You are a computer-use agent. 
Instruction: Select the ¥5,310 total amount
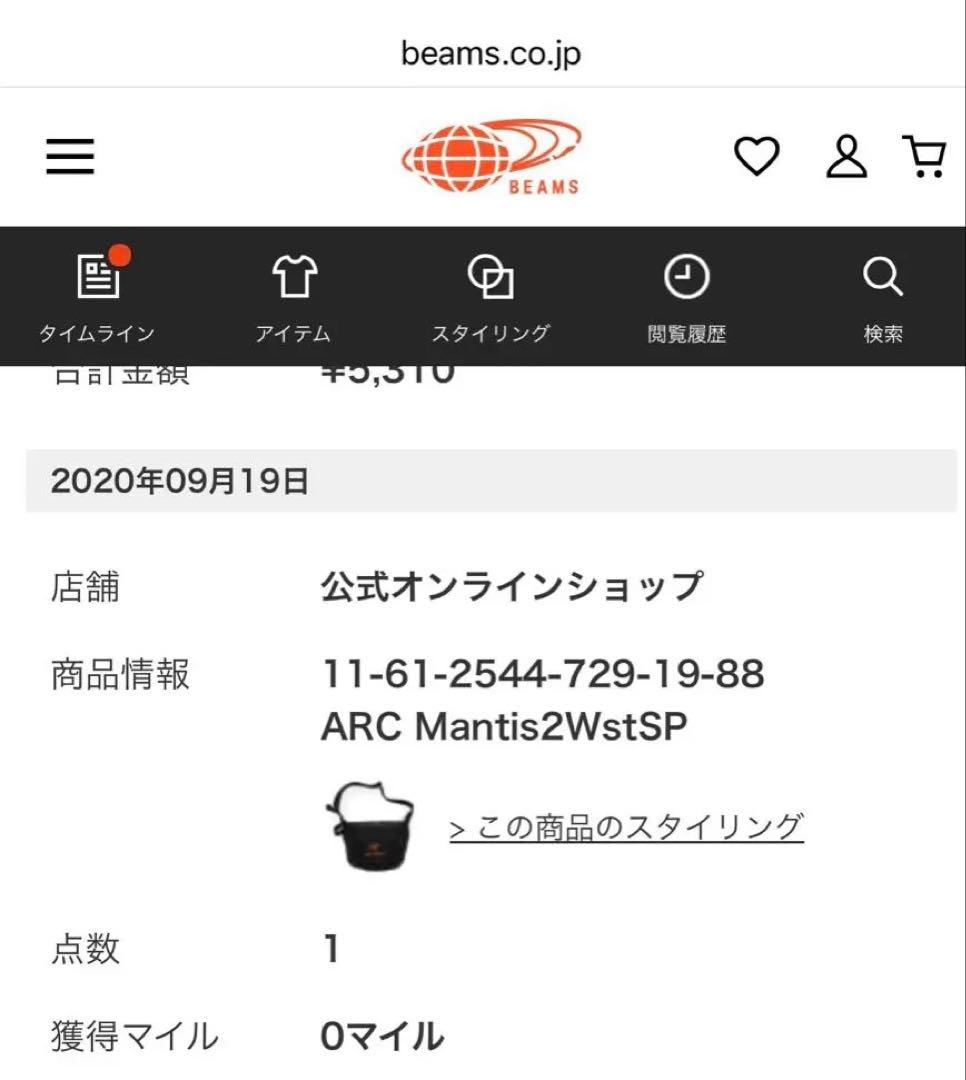[388, 372]
